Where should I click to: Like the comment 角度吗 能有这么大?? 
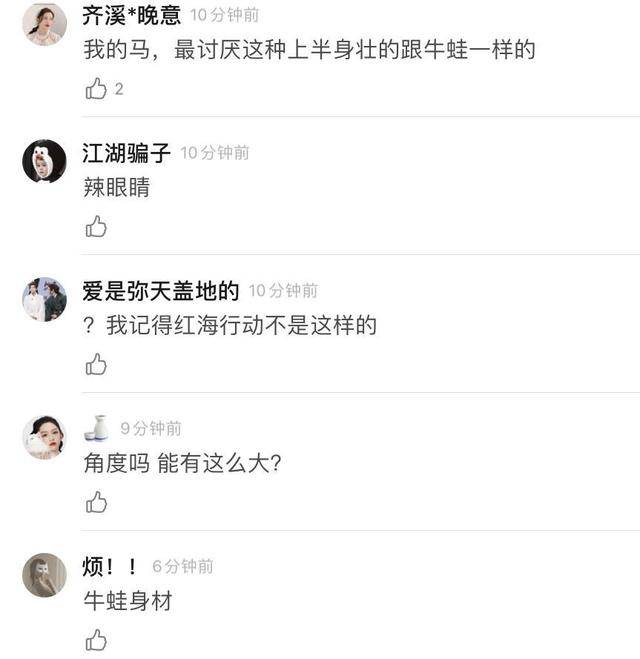point(97,503)
